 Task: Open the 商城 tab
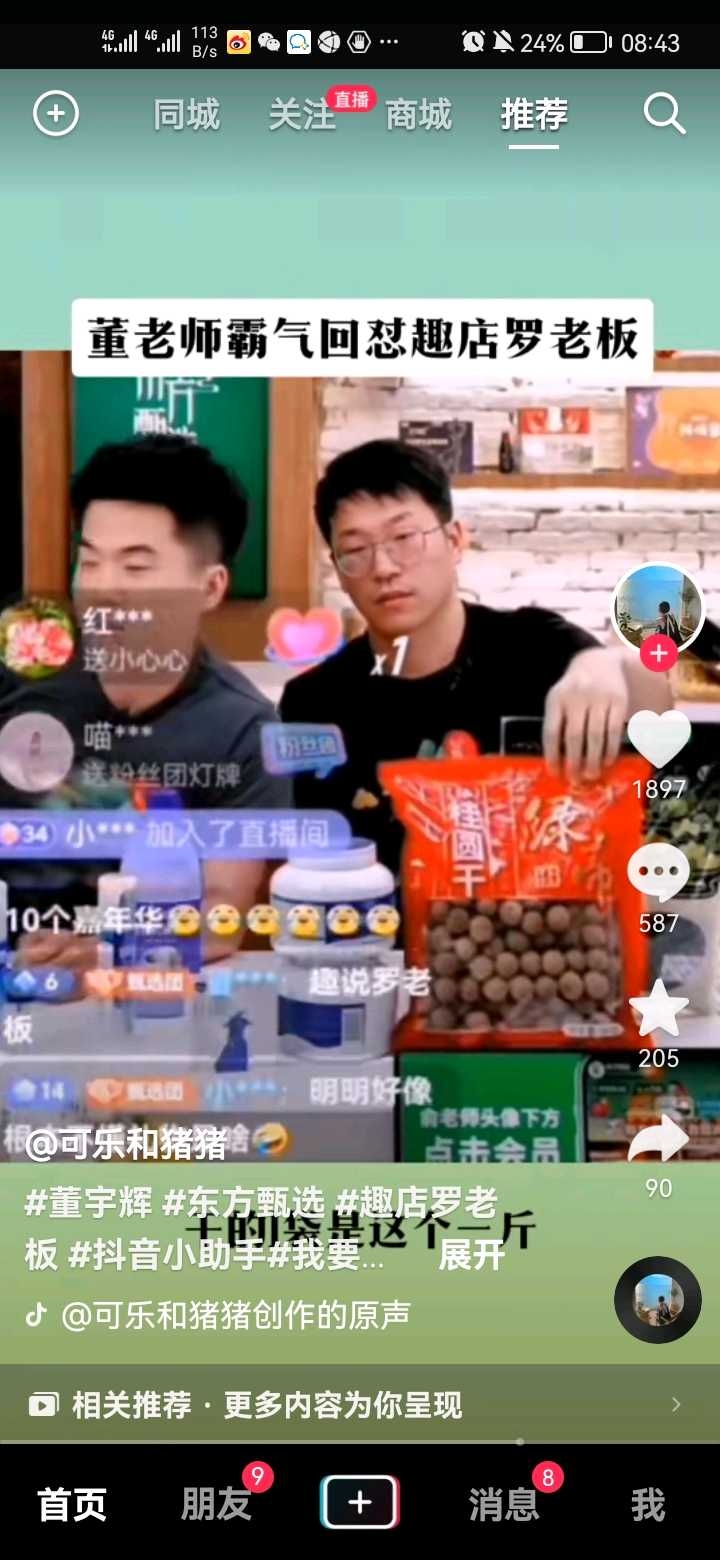click(x=419, y=115)
